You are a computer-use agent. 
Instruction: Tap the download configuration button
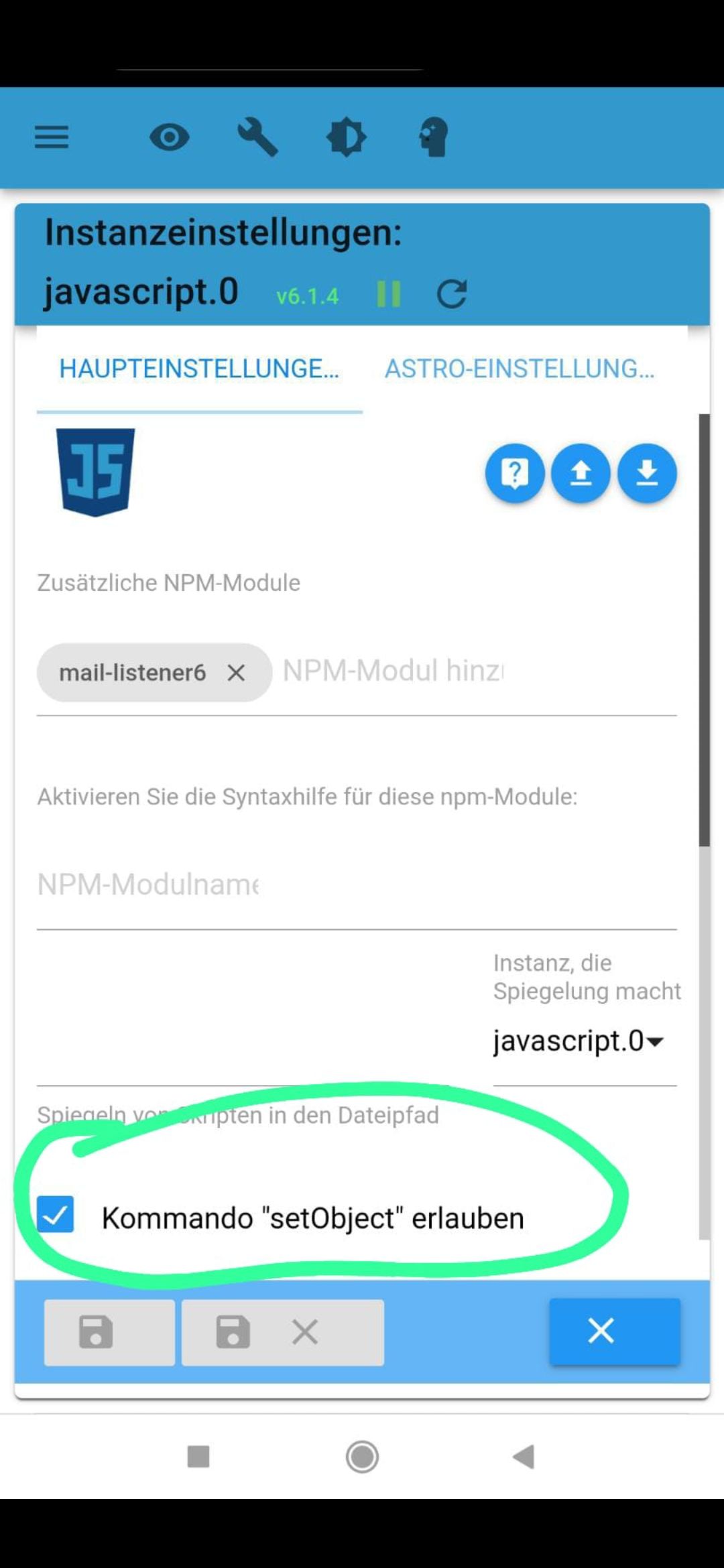pyautogui.click(x=647, y=474)
